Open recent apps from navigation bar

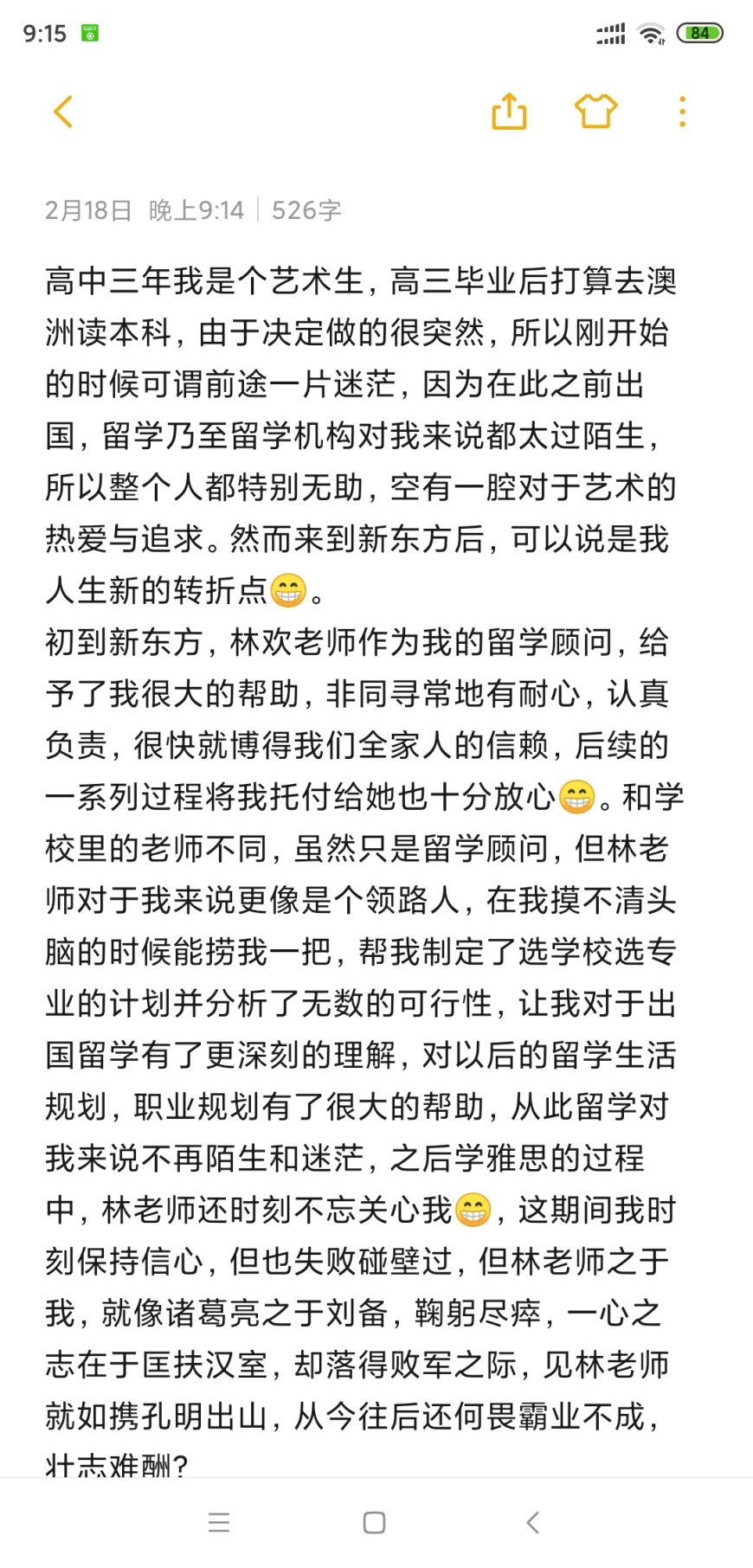[x=219, y=1522]
